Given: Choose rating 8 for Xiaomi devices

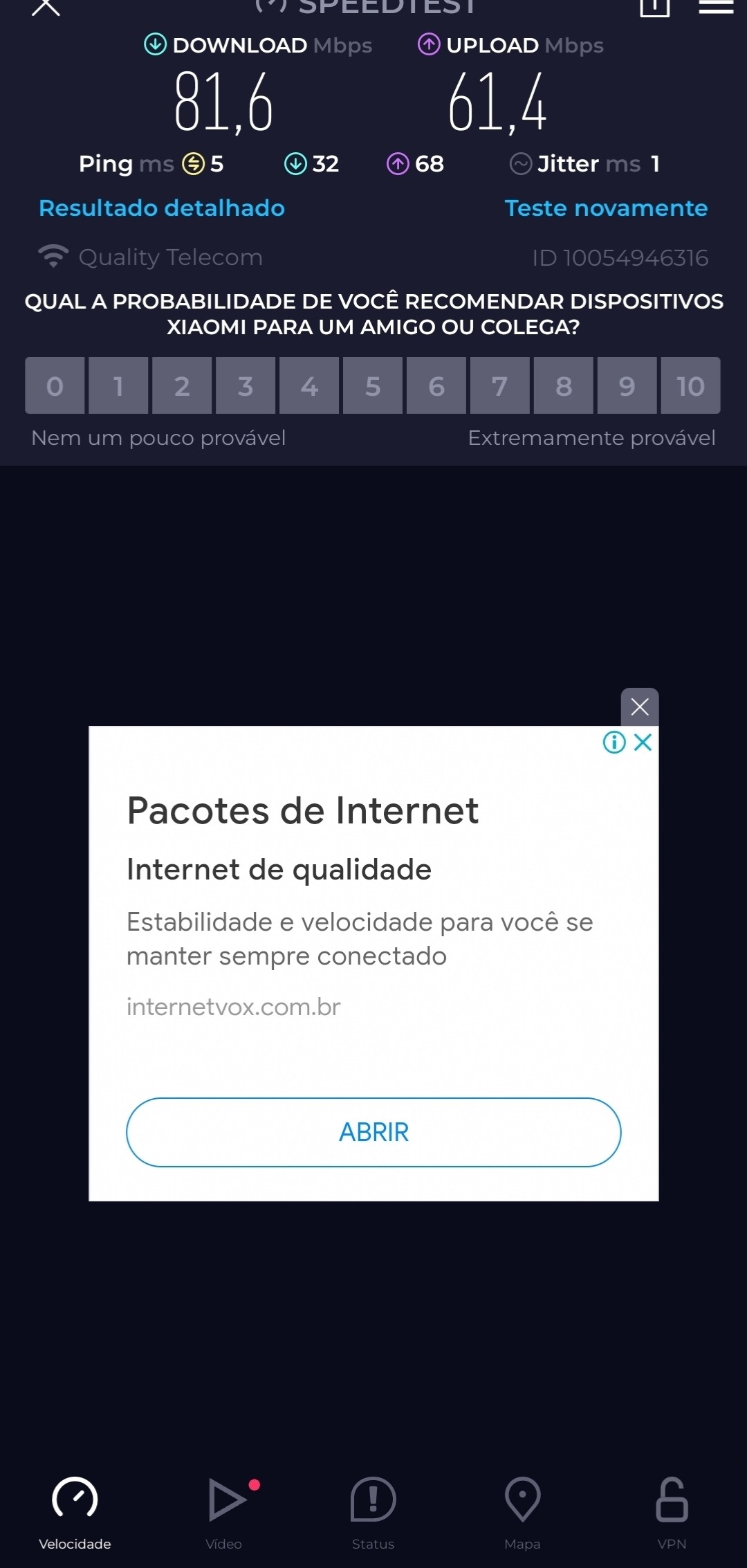Looking at the screenshot, I should [563, 386].
